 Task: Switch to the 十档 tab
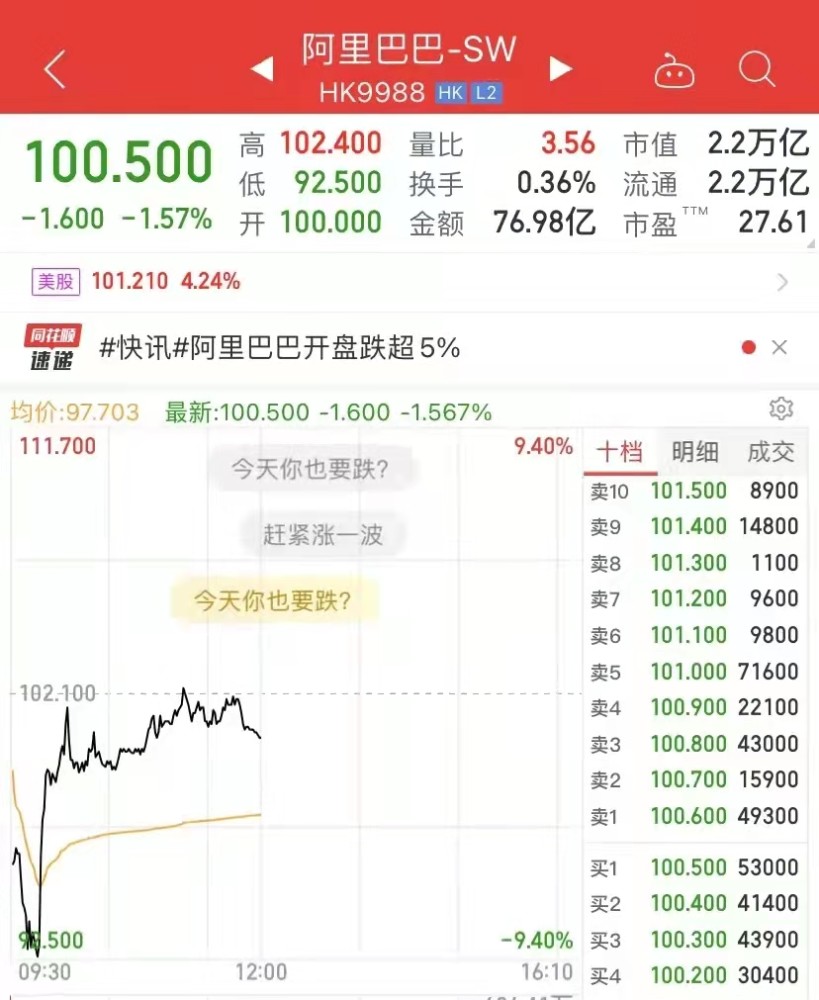619,452
